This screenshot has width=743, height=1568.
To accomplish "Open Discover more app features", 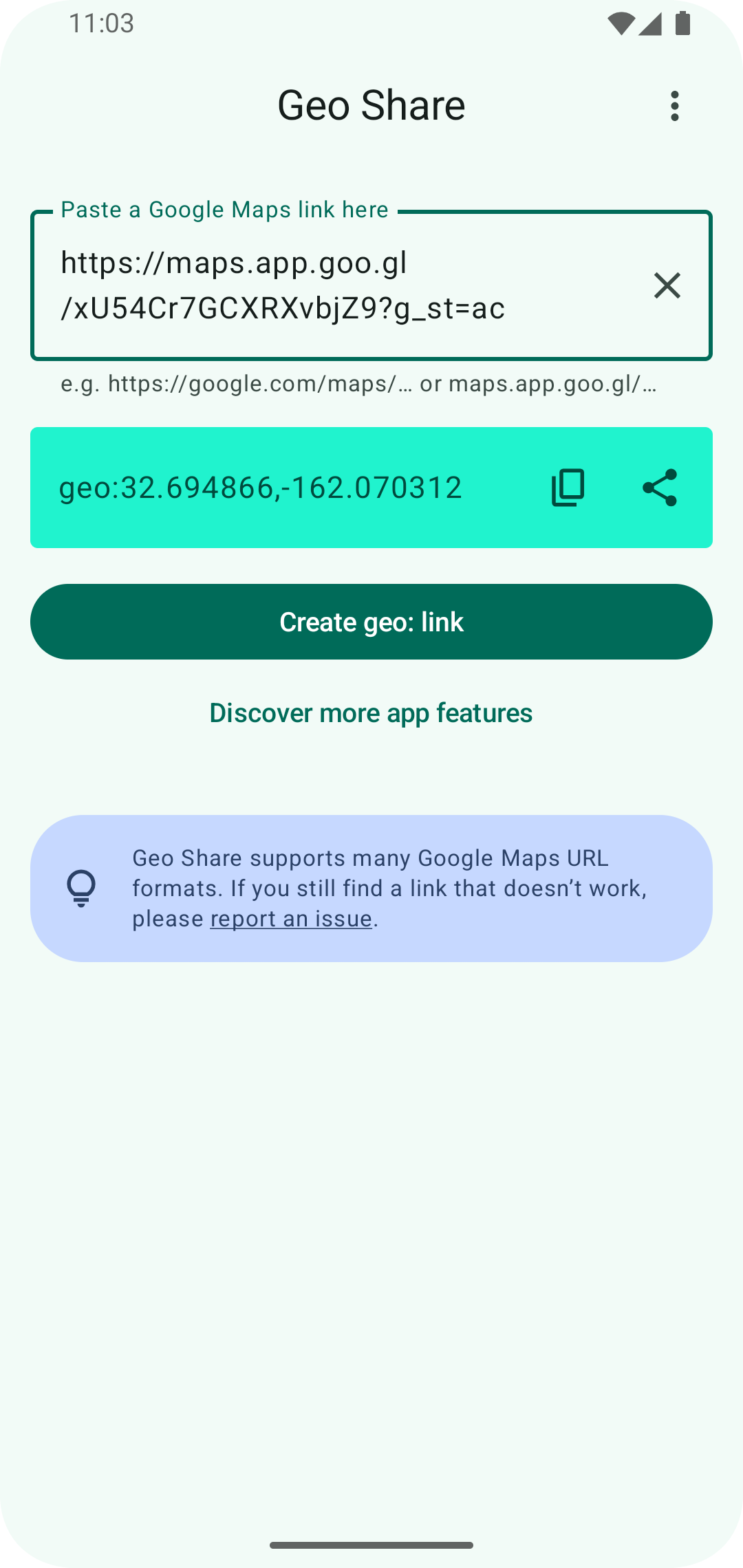I will 371,713.
